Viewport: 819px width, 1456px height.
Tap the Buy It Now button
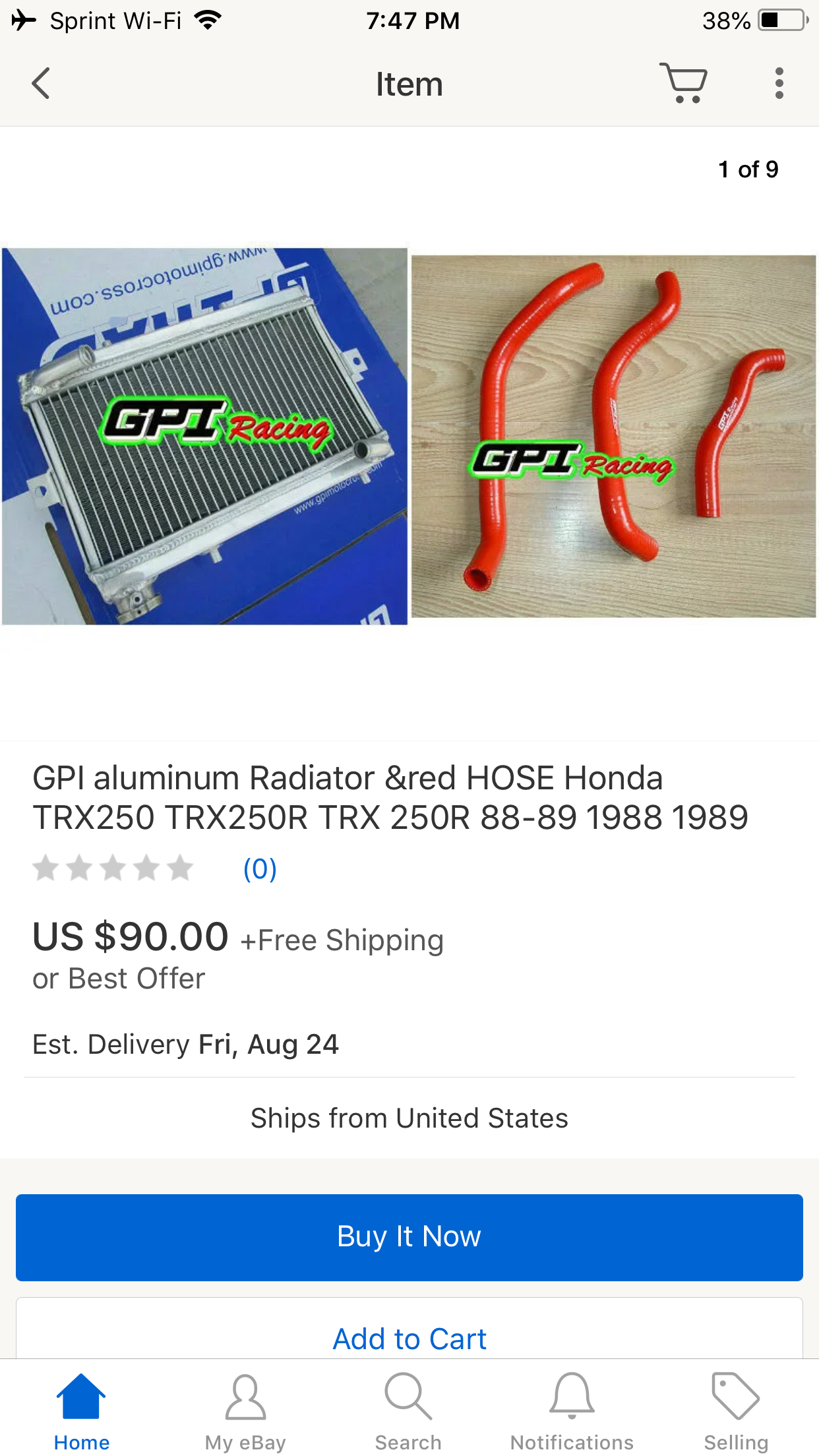[409, 1237]
